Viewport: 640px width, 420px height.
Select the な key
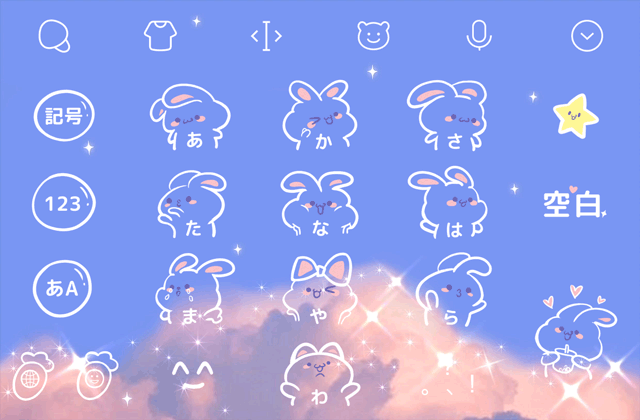pos(320,205)
